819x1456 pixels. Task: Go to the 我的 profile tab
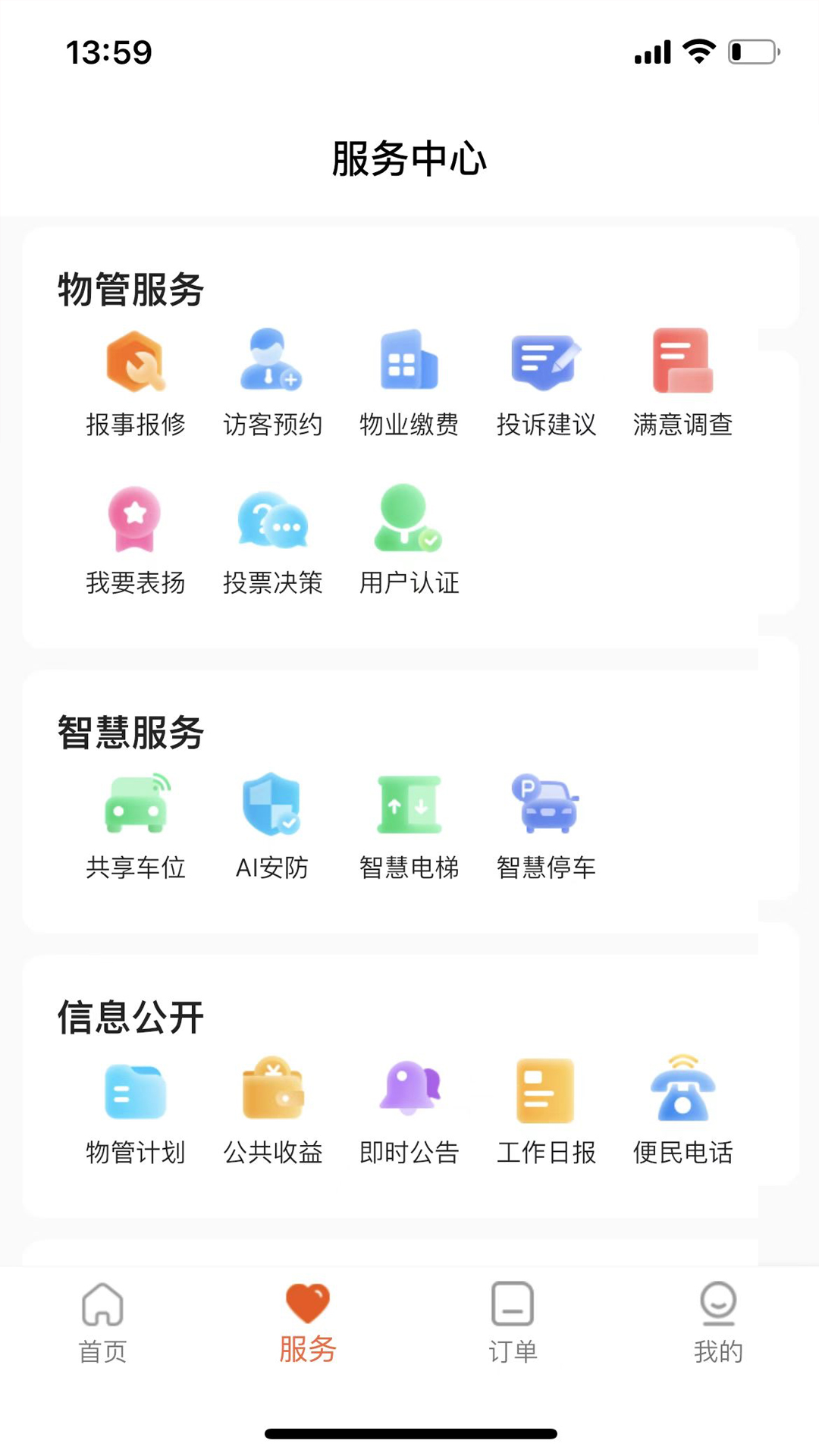pyautogui.click(x=718, y=1323)
